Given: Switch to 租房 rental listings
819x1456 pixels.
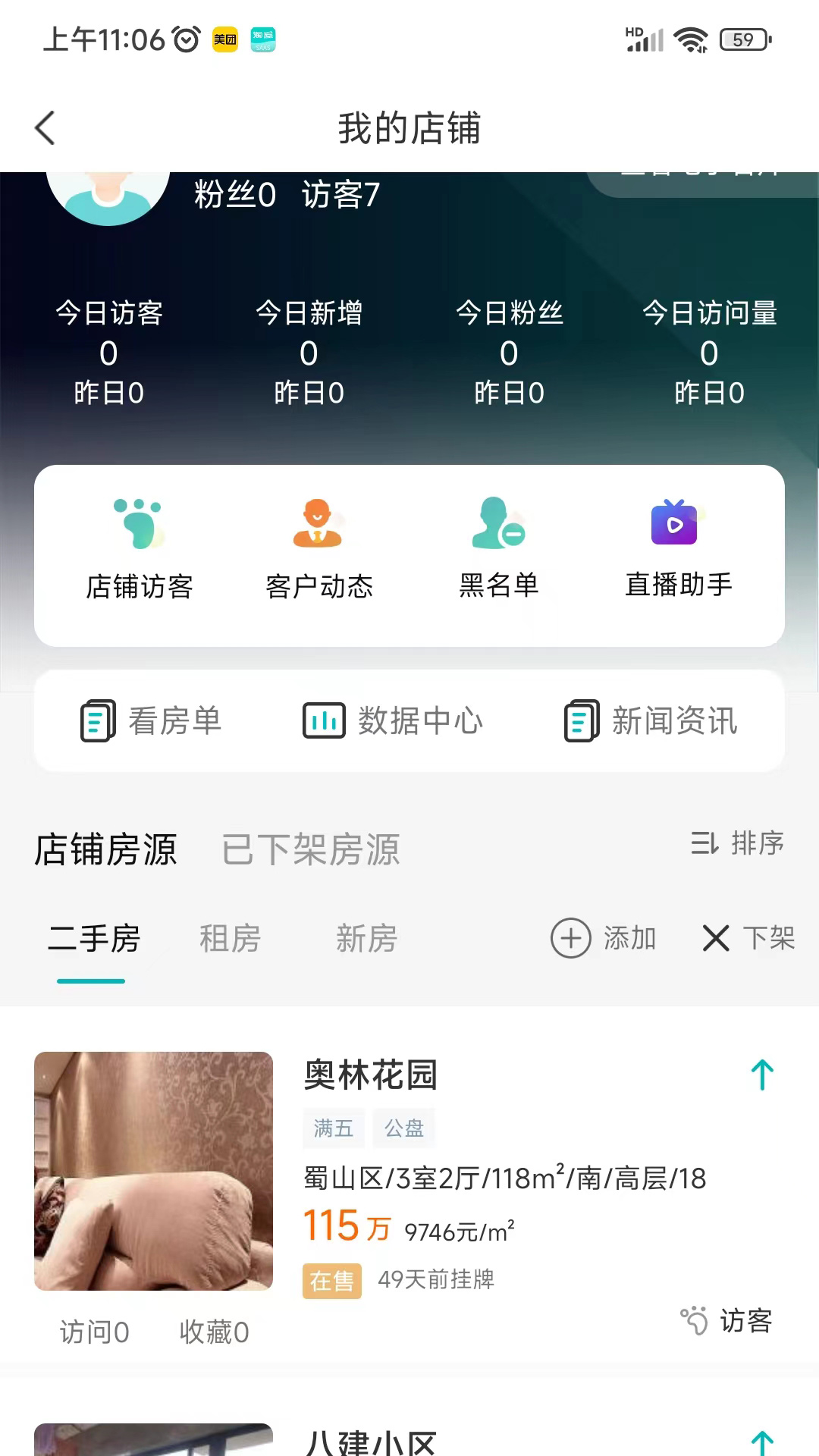Looking at the screenshot, I should (230, 939).
